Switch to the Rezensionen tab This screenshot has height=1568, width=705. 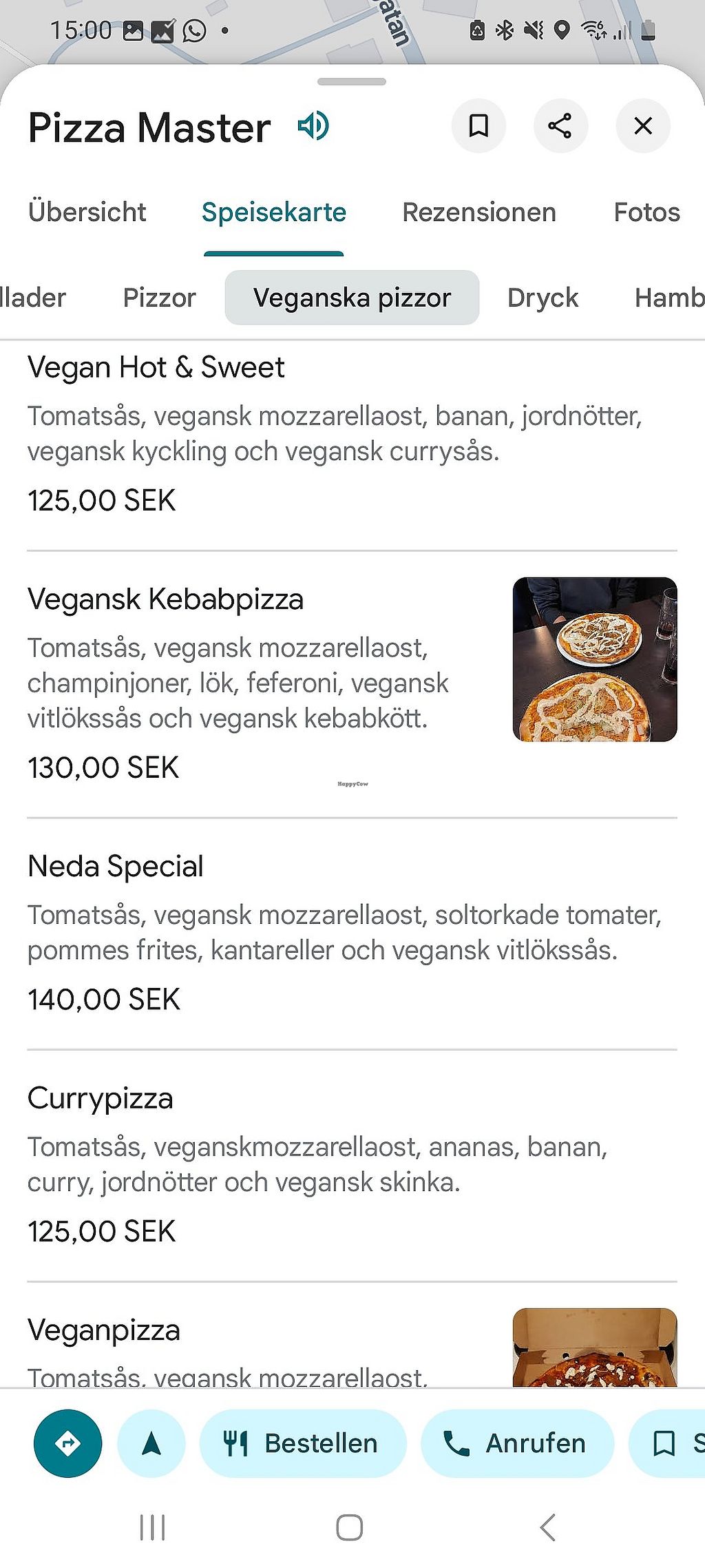pyautogui.click(x=479, y=212)
